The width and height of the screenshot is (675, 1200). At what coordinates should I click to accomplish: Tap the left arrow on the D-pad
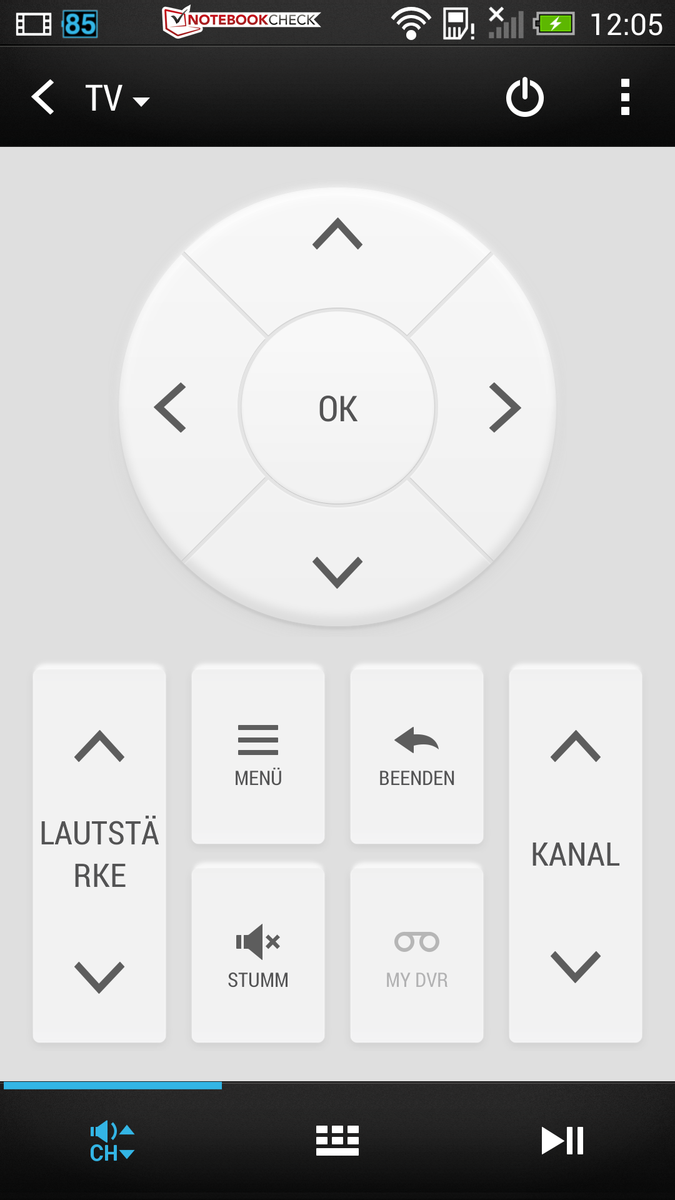click(171, 408)
